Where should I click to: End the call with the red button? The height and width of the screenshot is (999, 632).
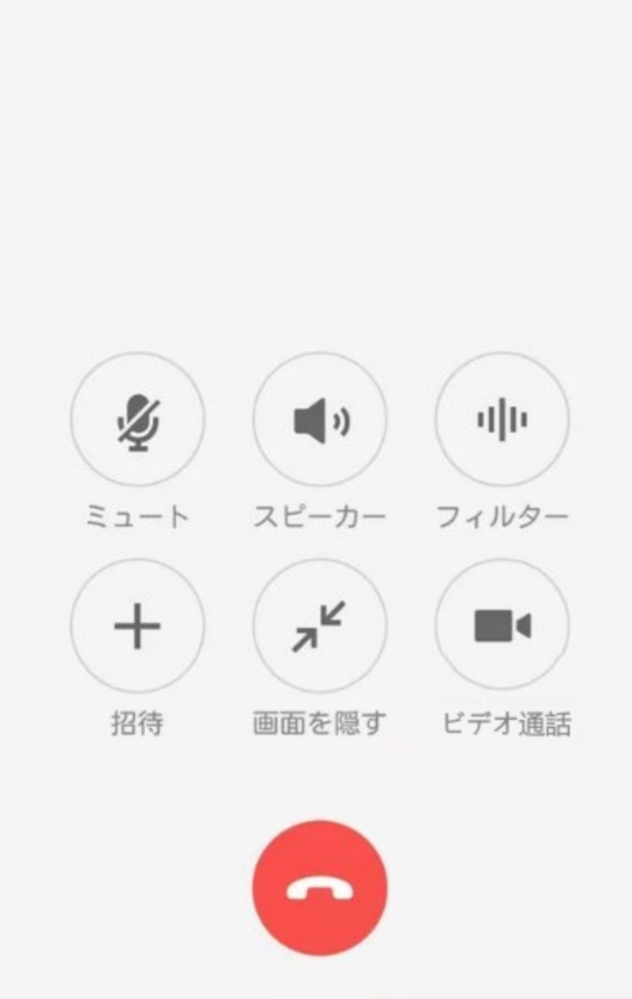point(320,889)
